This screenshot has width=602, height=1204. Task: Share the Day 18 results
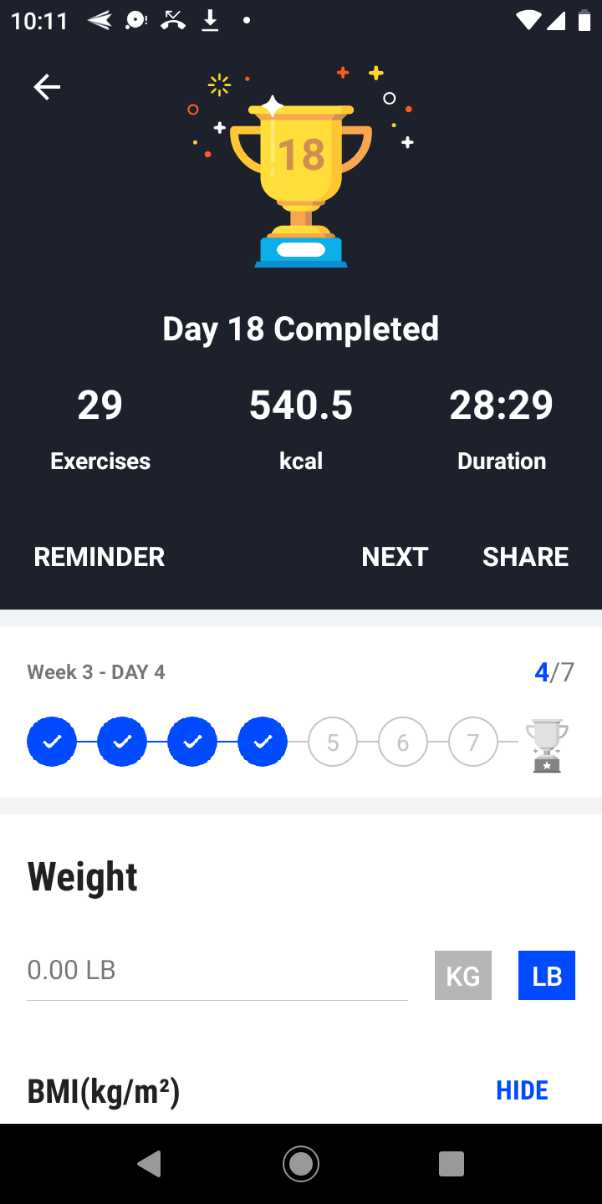coord(525,557)
